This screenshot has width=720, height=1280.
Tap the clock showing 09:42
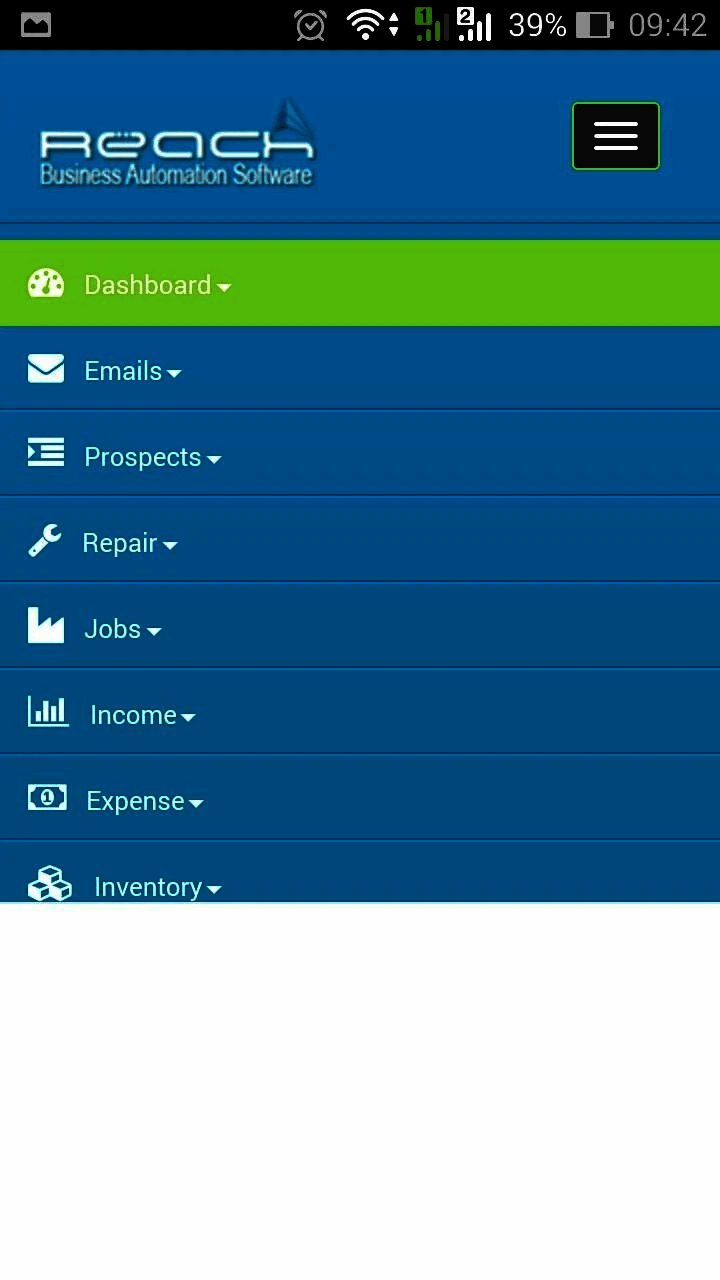click(x=667, y=25)
